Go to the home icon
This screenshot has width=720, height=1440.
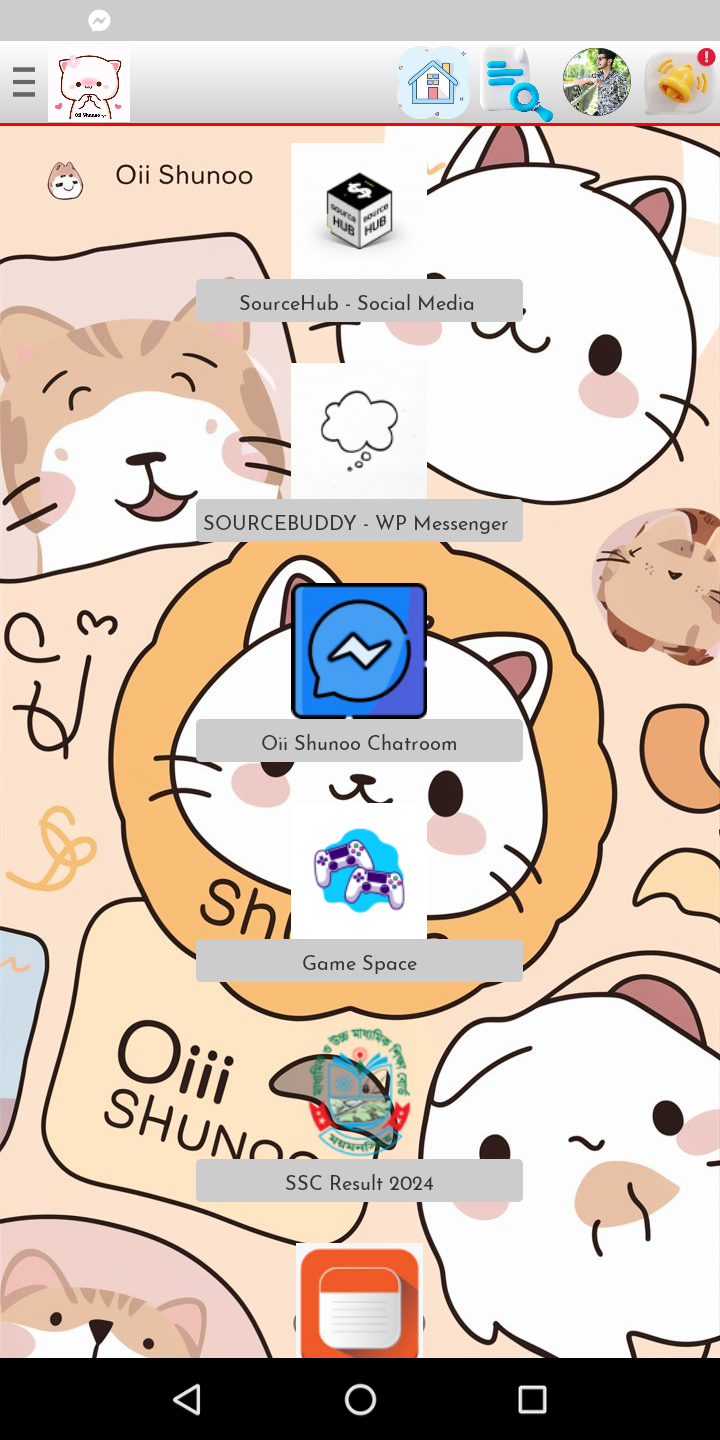pos(434,83)
